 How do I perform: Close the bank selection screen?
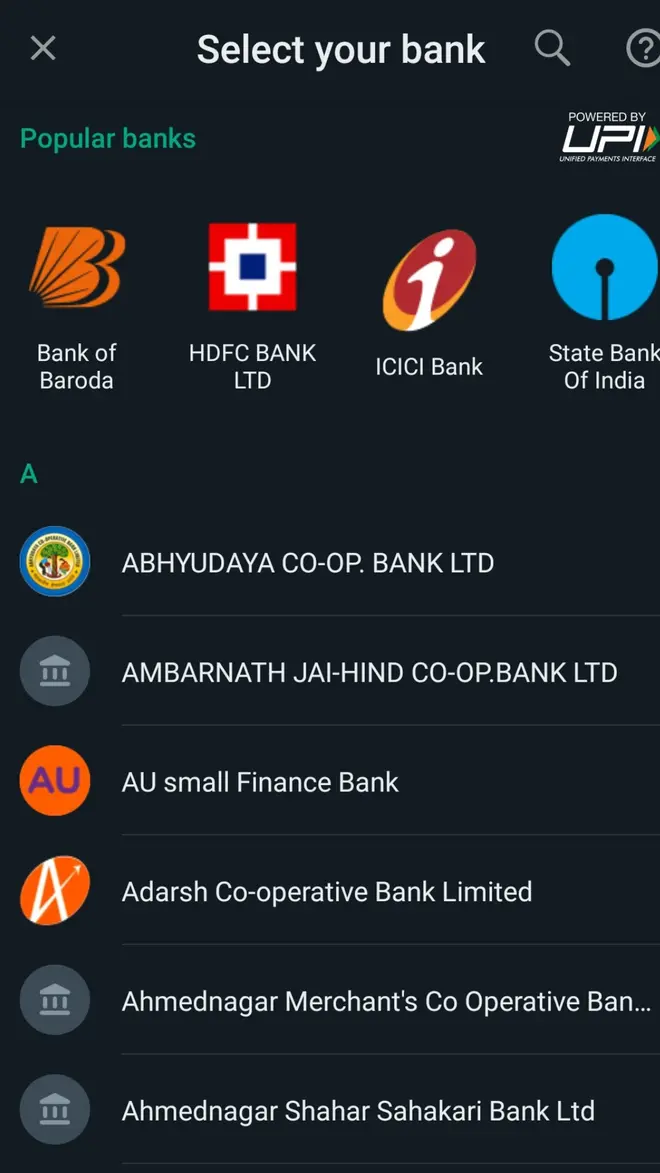[x=43, y=47]
